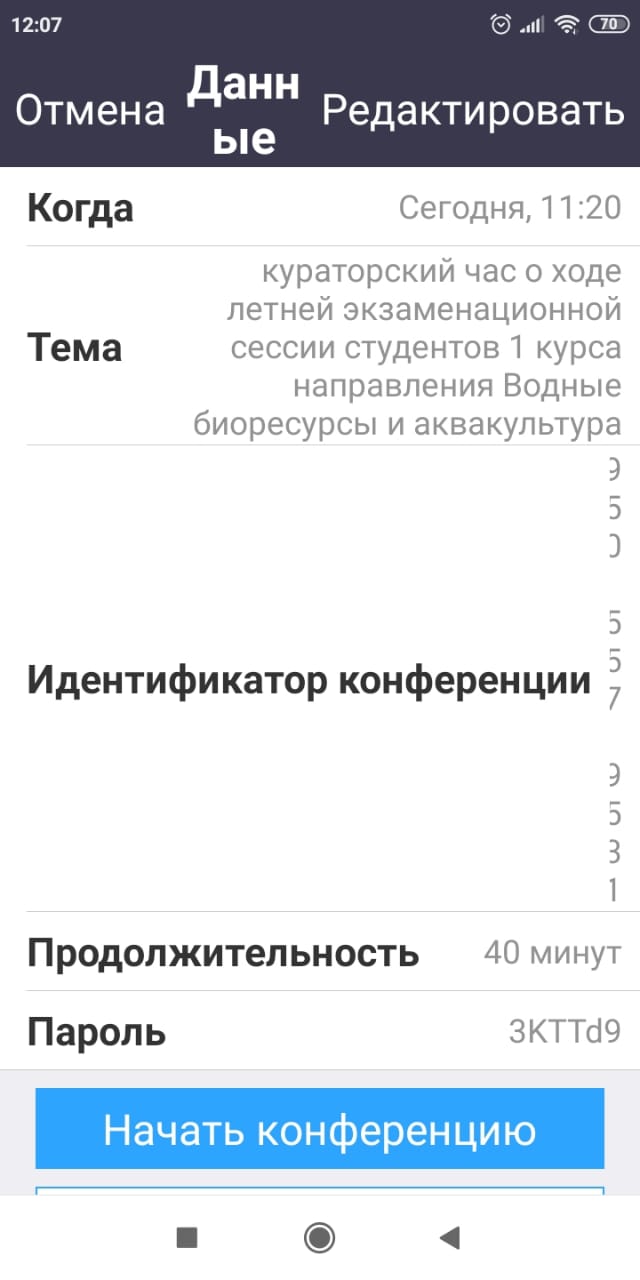Go back using the system back button
This screenshot has height=1280, width=640.
pos(449,1238)
